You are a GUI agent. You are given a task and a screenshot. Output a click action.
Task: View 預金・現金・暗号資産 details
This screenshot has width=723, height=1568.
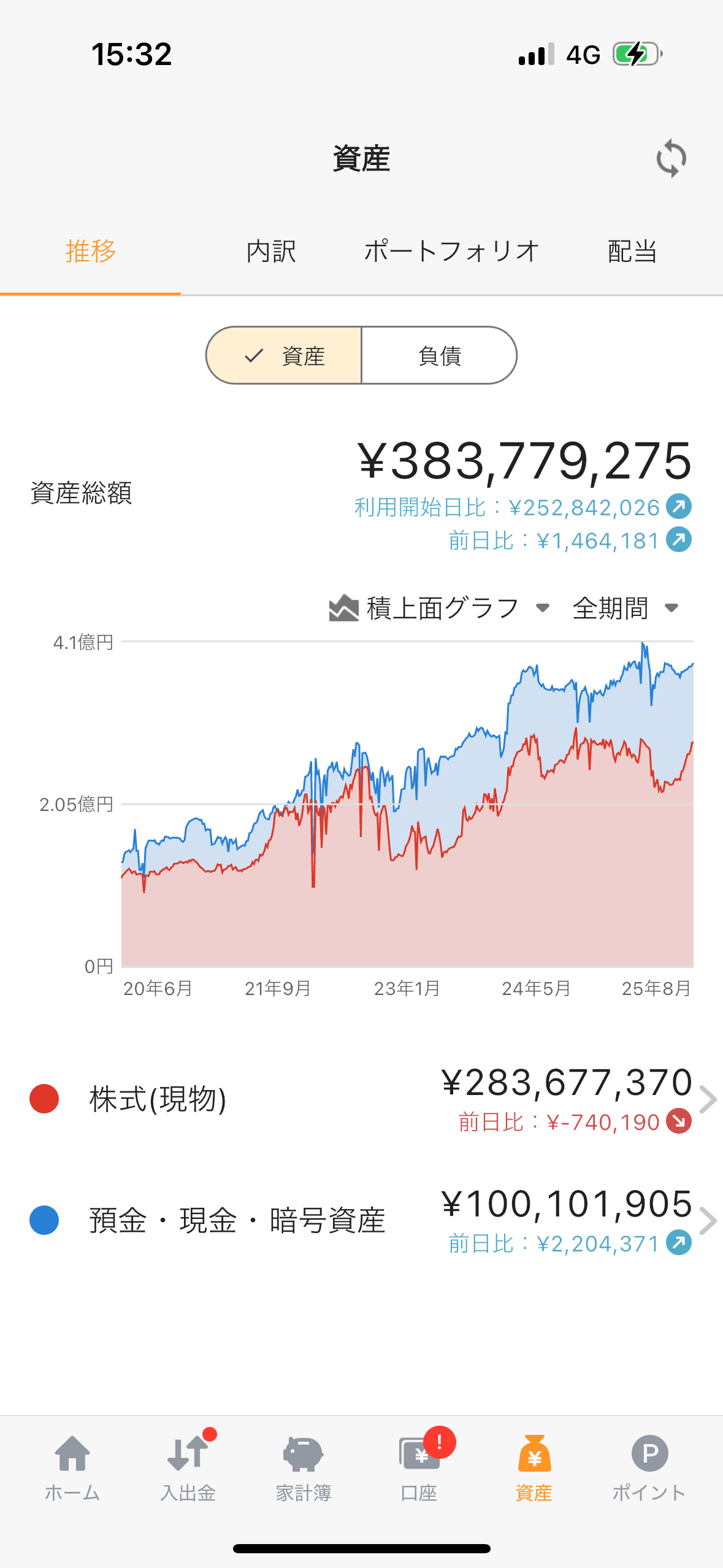pos(361,1220)
